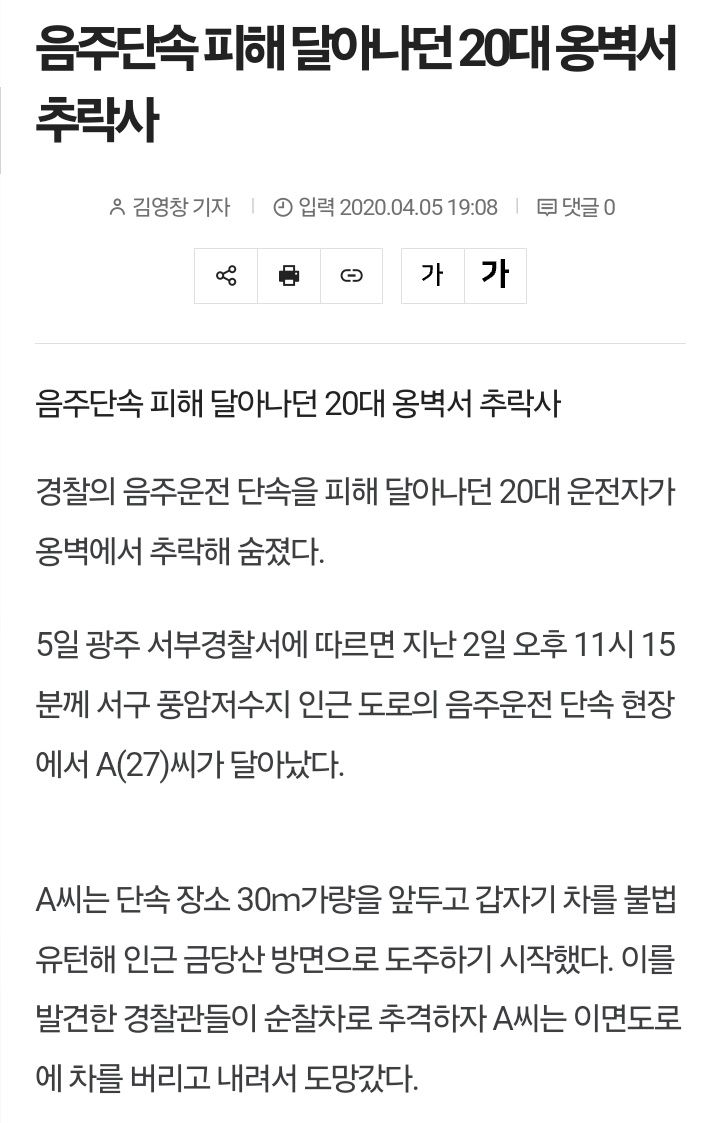Image resolution: width=720 pixels, height=1123 pixels.
Task: View the 댓글 0 comment section
Action: pos(585,207)
